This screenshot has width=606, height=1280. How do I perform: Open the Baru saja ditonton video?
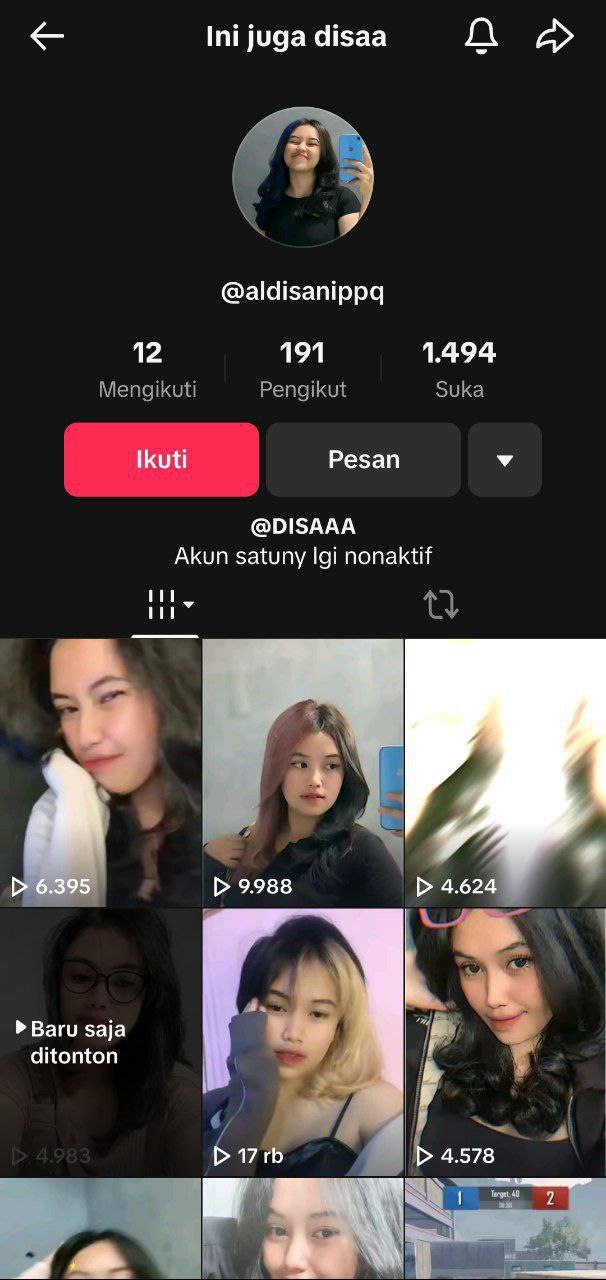point(100,1041)
